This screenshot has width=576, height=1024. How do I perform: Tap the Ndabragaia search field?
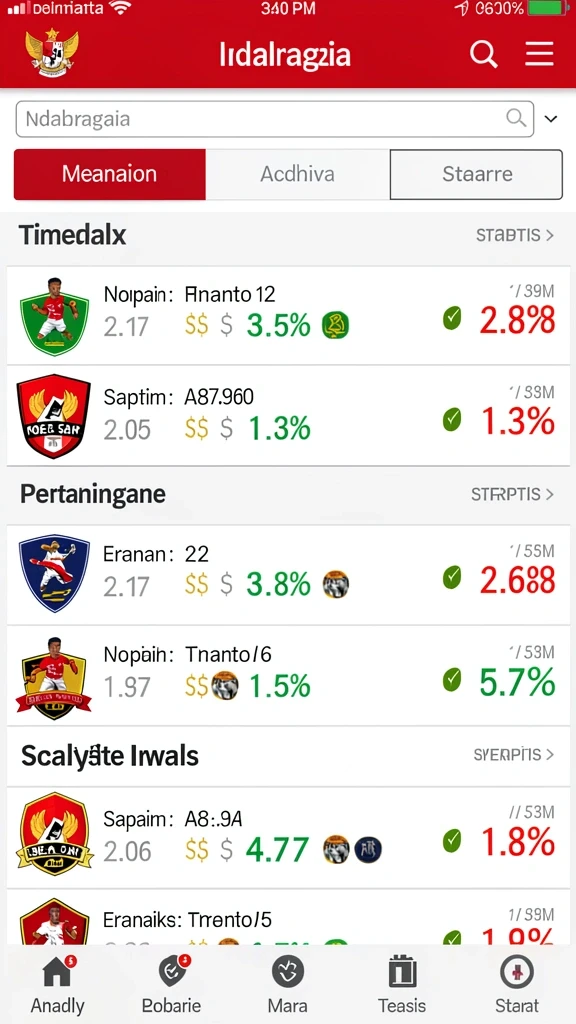point(274,119)
